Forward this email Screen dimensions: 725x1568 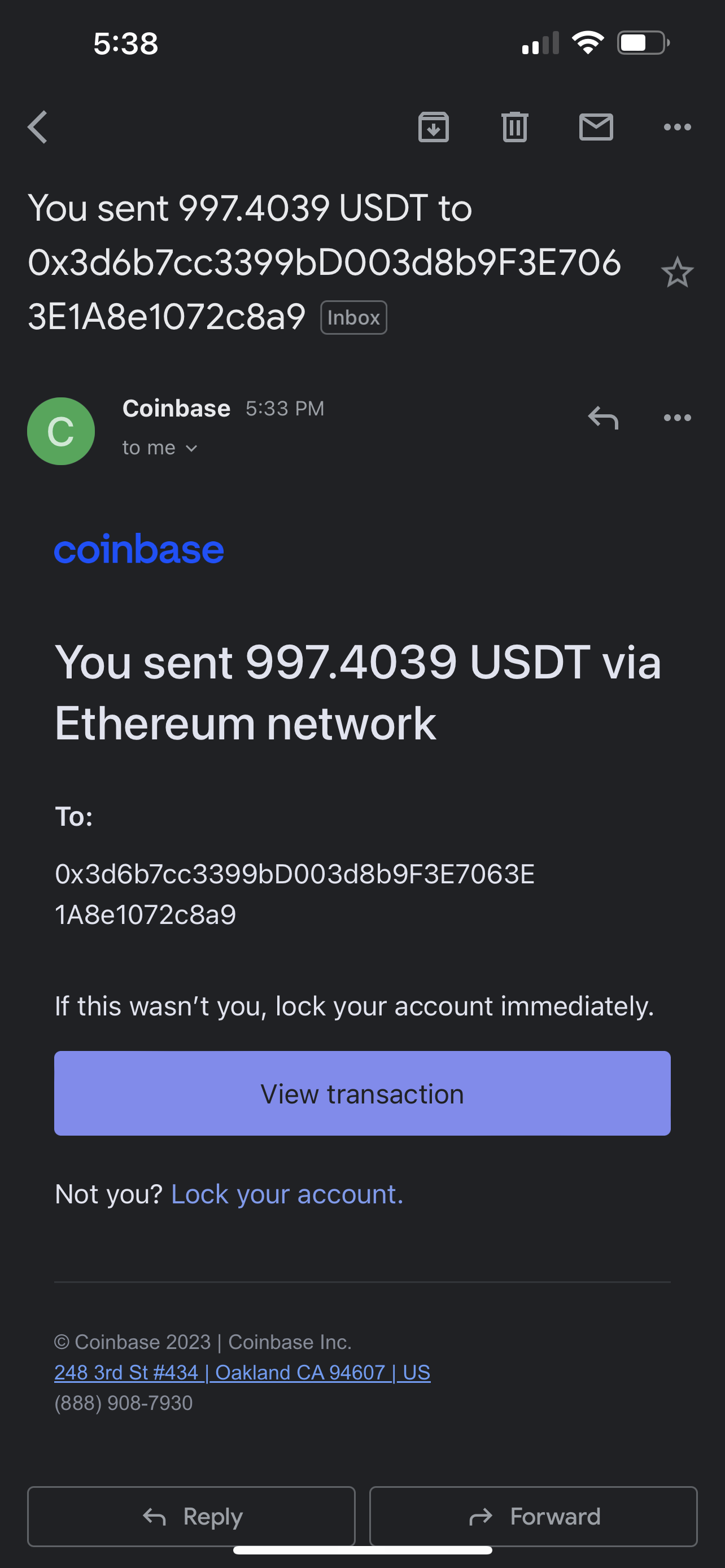(533, 1516)
